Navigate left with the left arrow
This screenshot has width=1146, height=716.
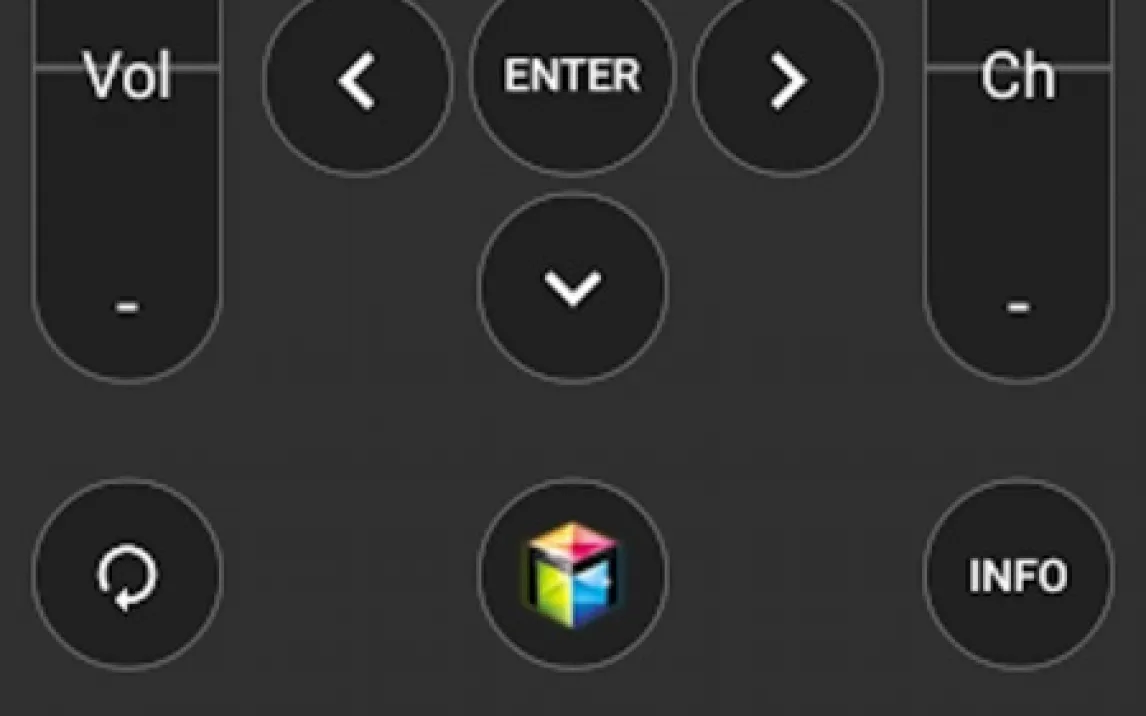(357, 80)
